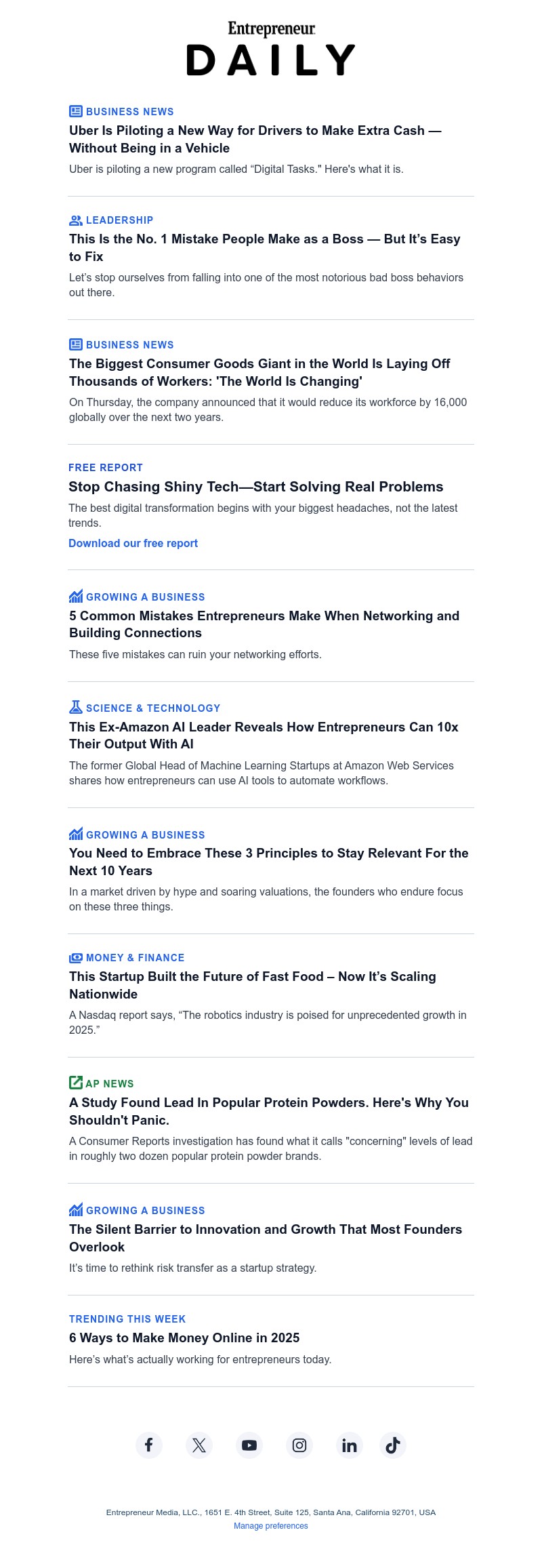
Task: Go to the YouTube channel icon
Action: coord(249,1445)
